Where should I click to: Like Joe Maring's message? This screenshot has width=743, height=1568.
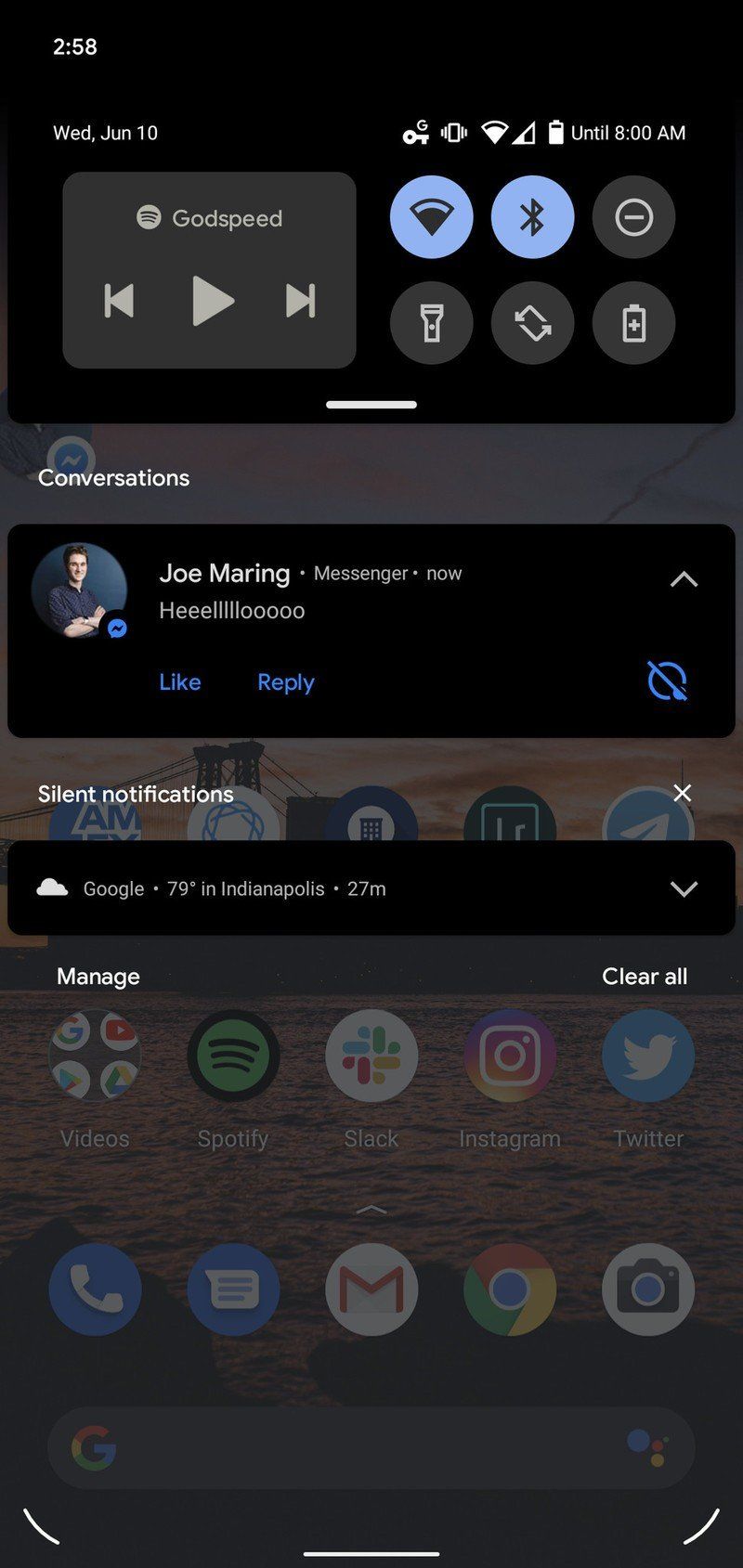click(x=180, y=682)
